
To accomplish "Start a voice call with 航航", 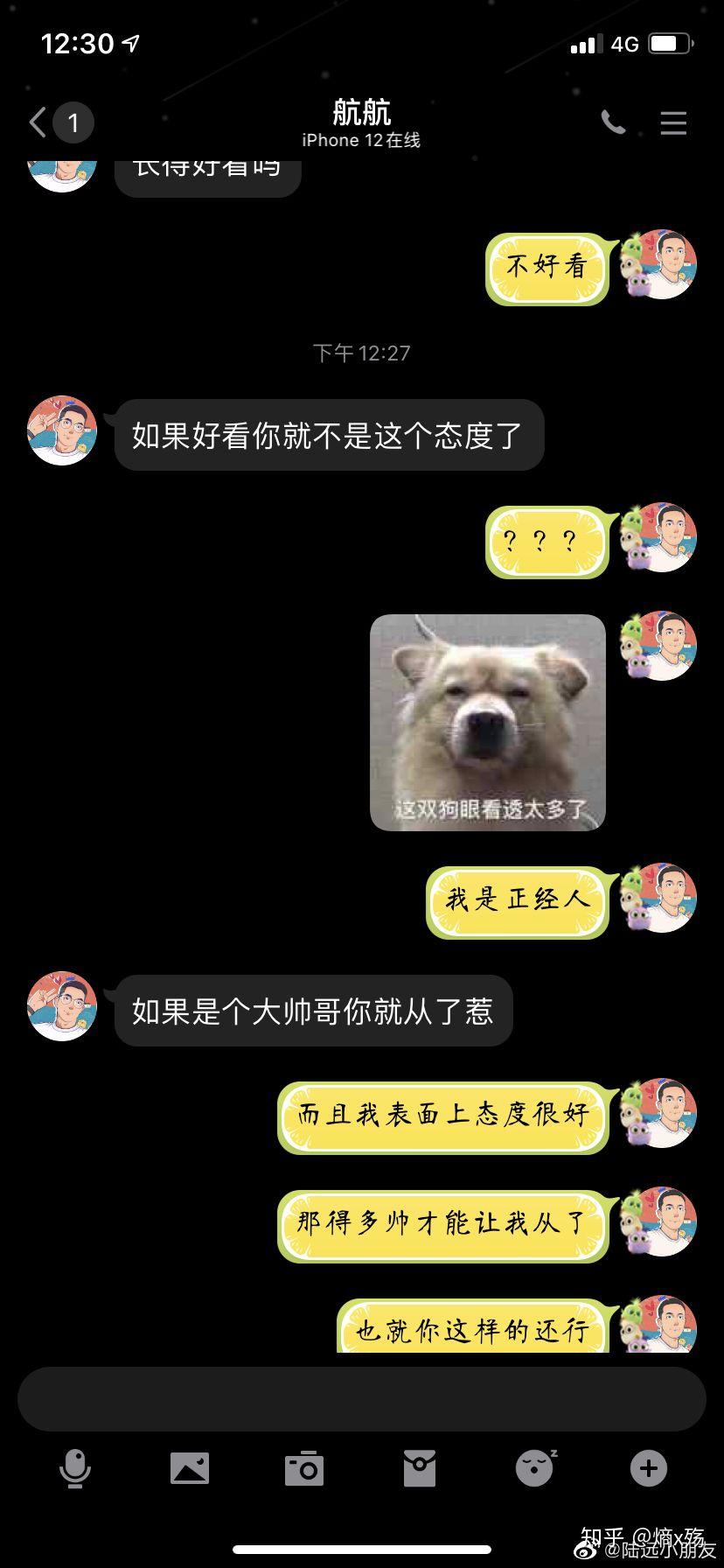I will (x=613, y=122).
